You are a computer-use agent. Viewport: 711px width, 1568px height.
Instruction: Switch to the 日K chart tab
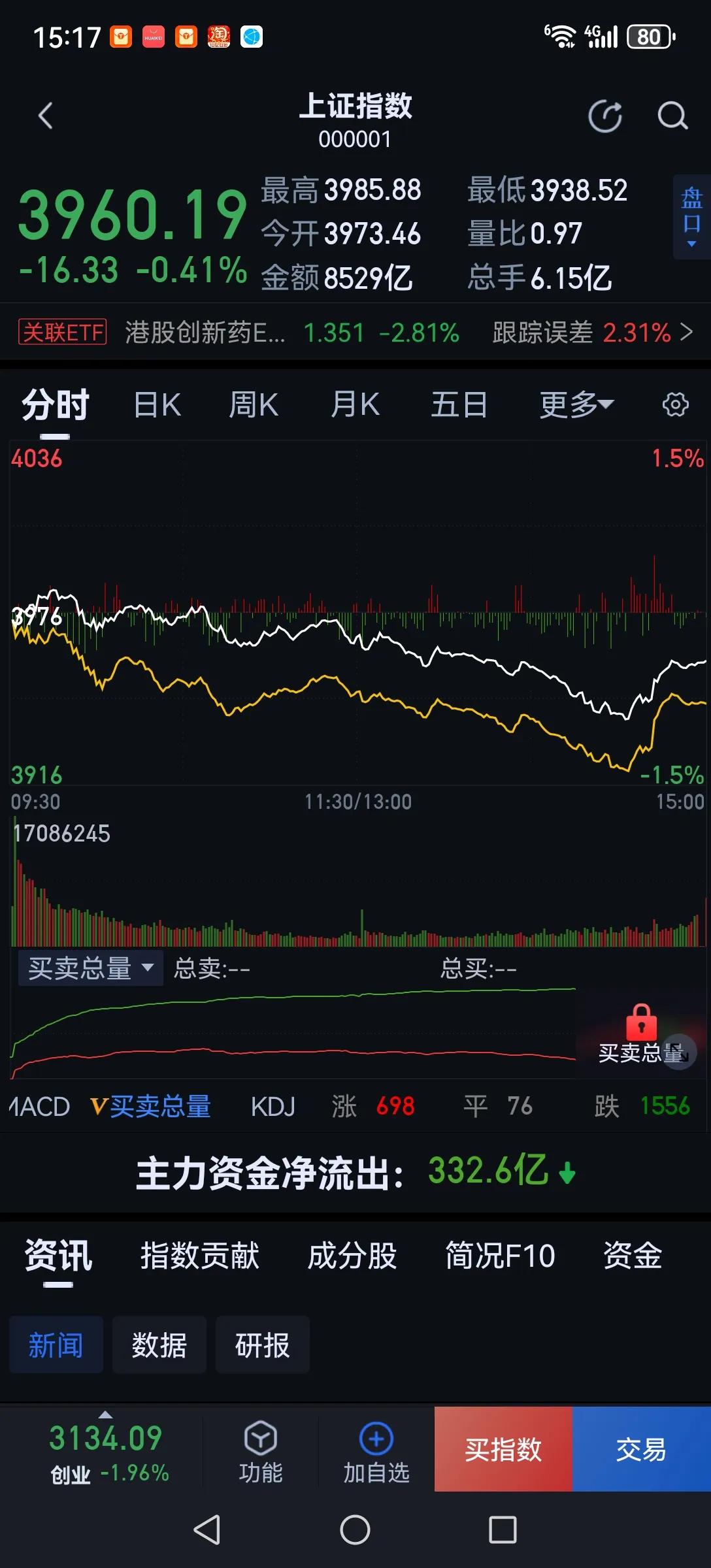(156, 404)
